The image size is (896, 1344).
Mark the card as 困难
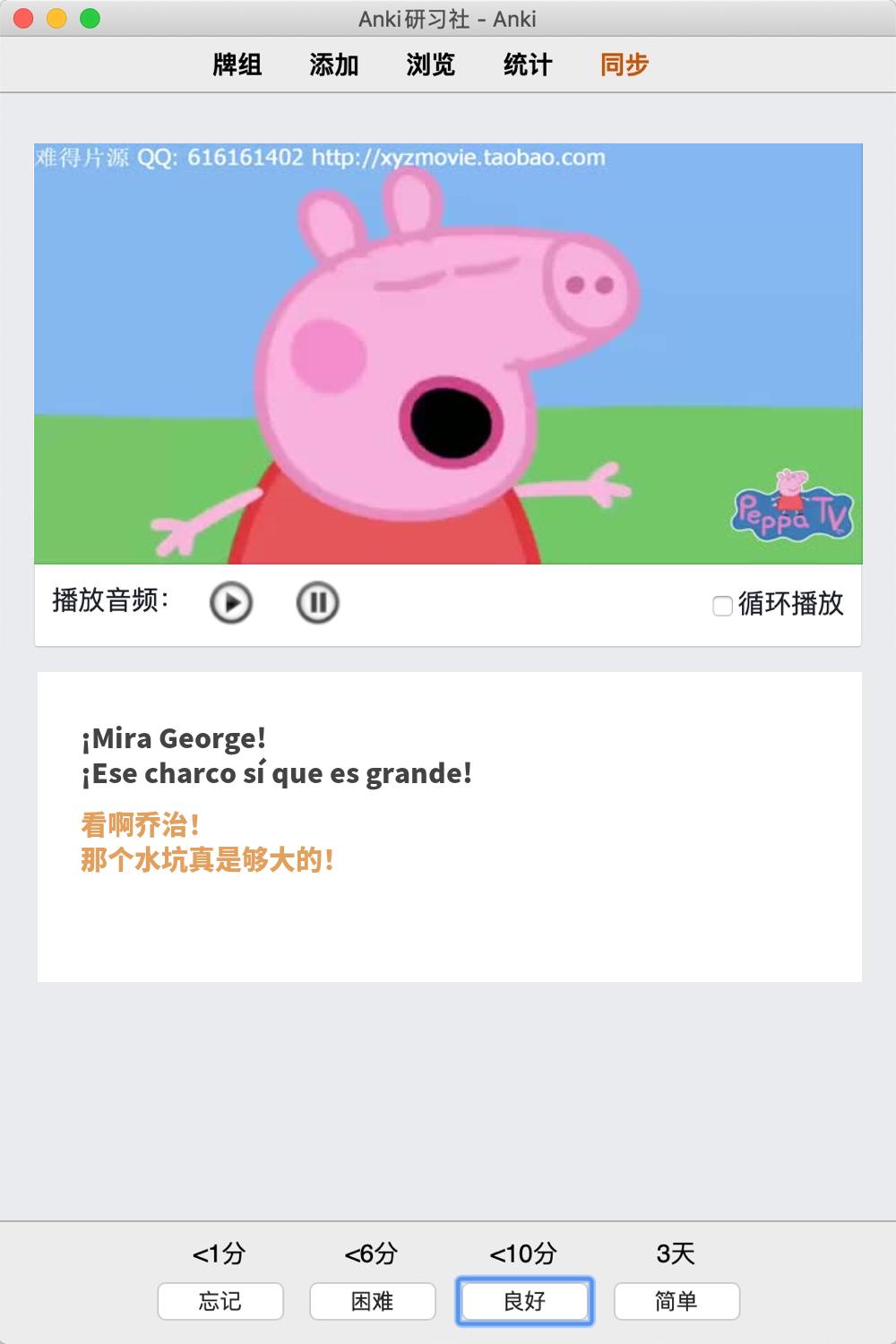[373, 1301]
